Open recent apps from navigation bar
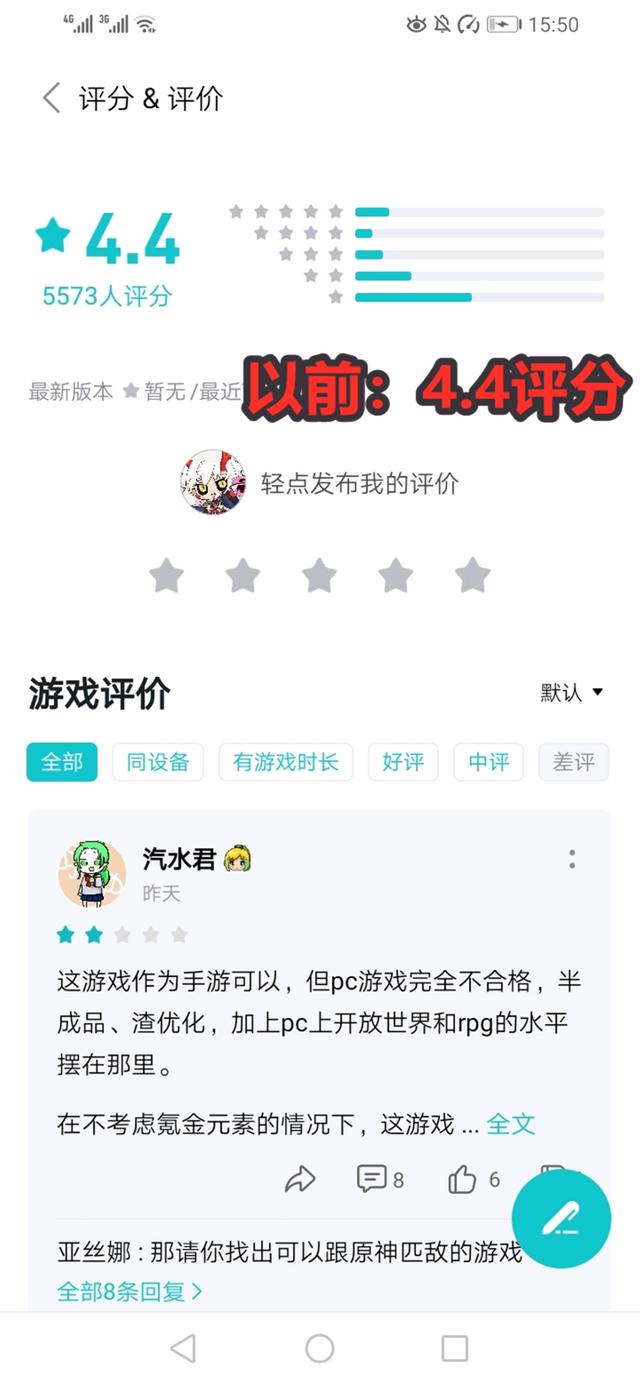 455,1348
